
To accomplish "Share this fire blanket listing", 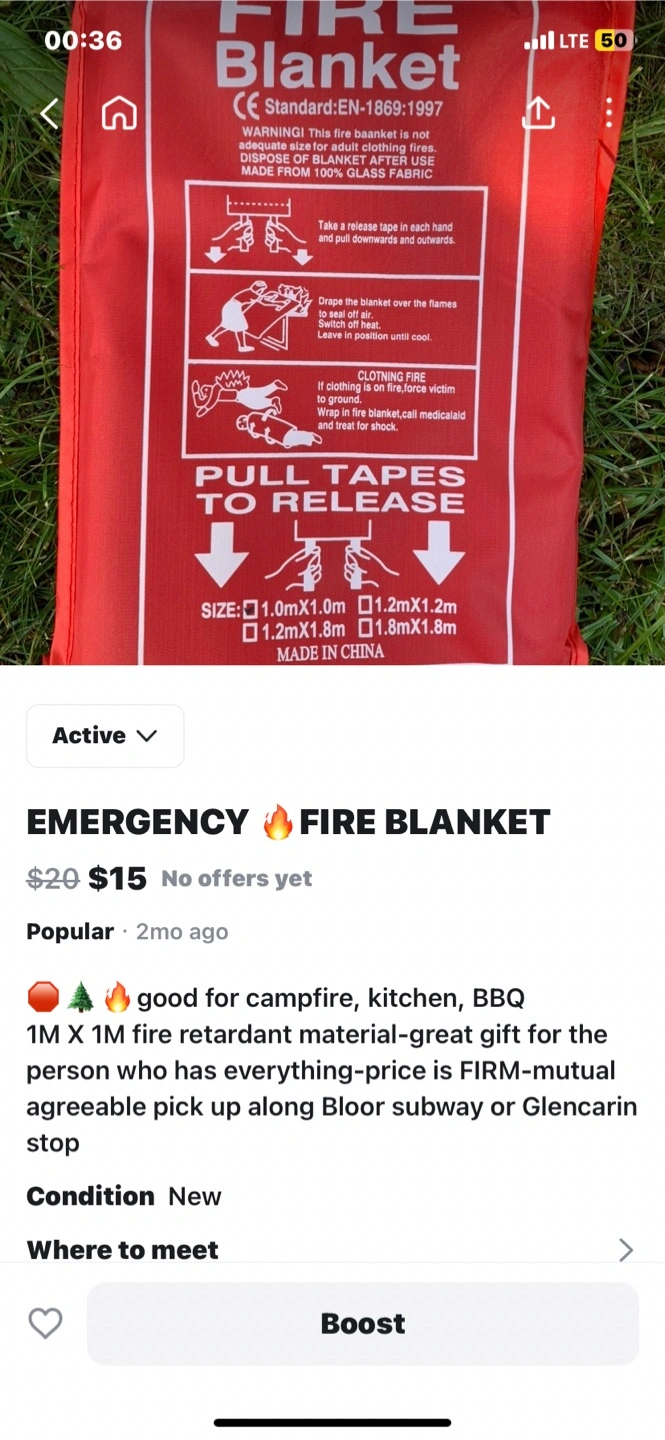I will click(538, 113).
